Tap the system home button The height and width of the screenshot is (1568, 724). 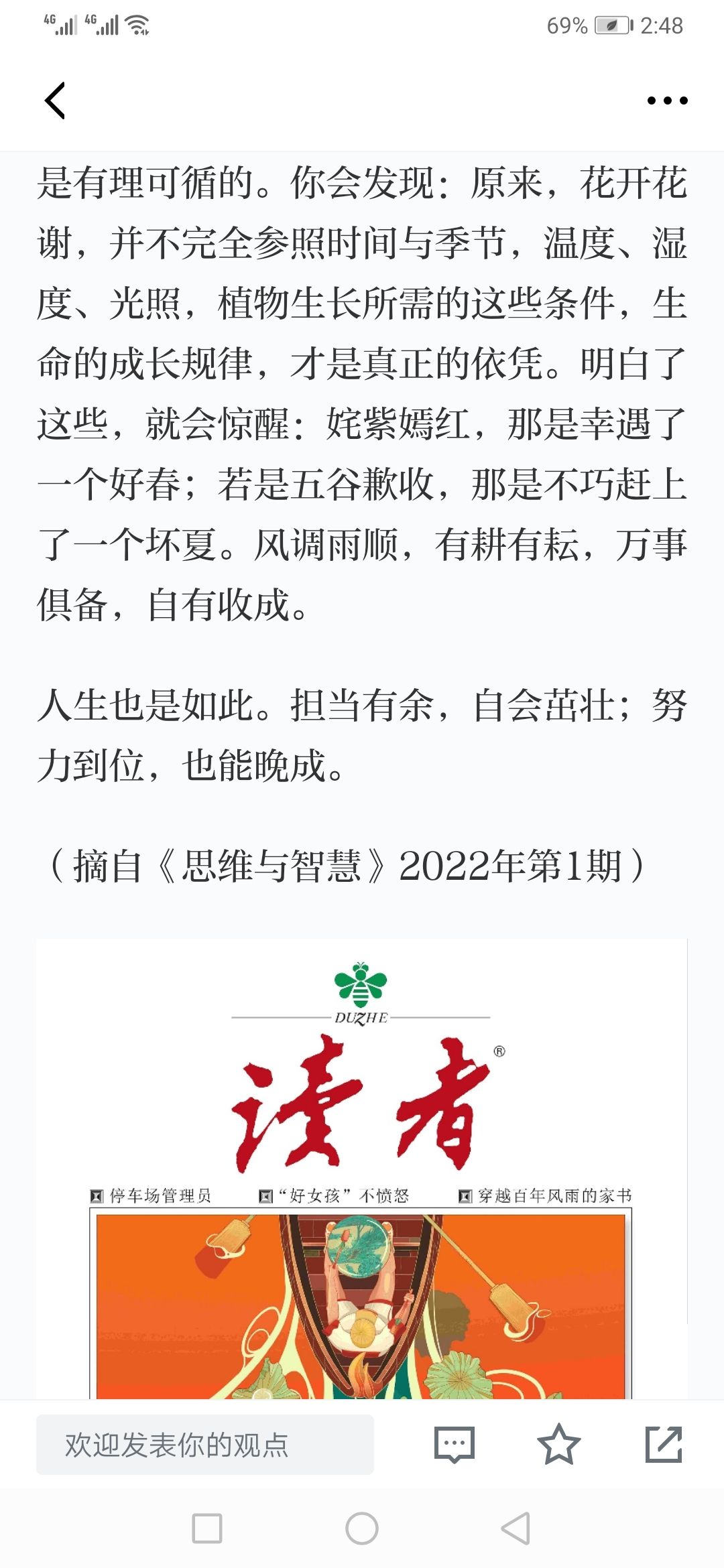[x=362, y=1528]
